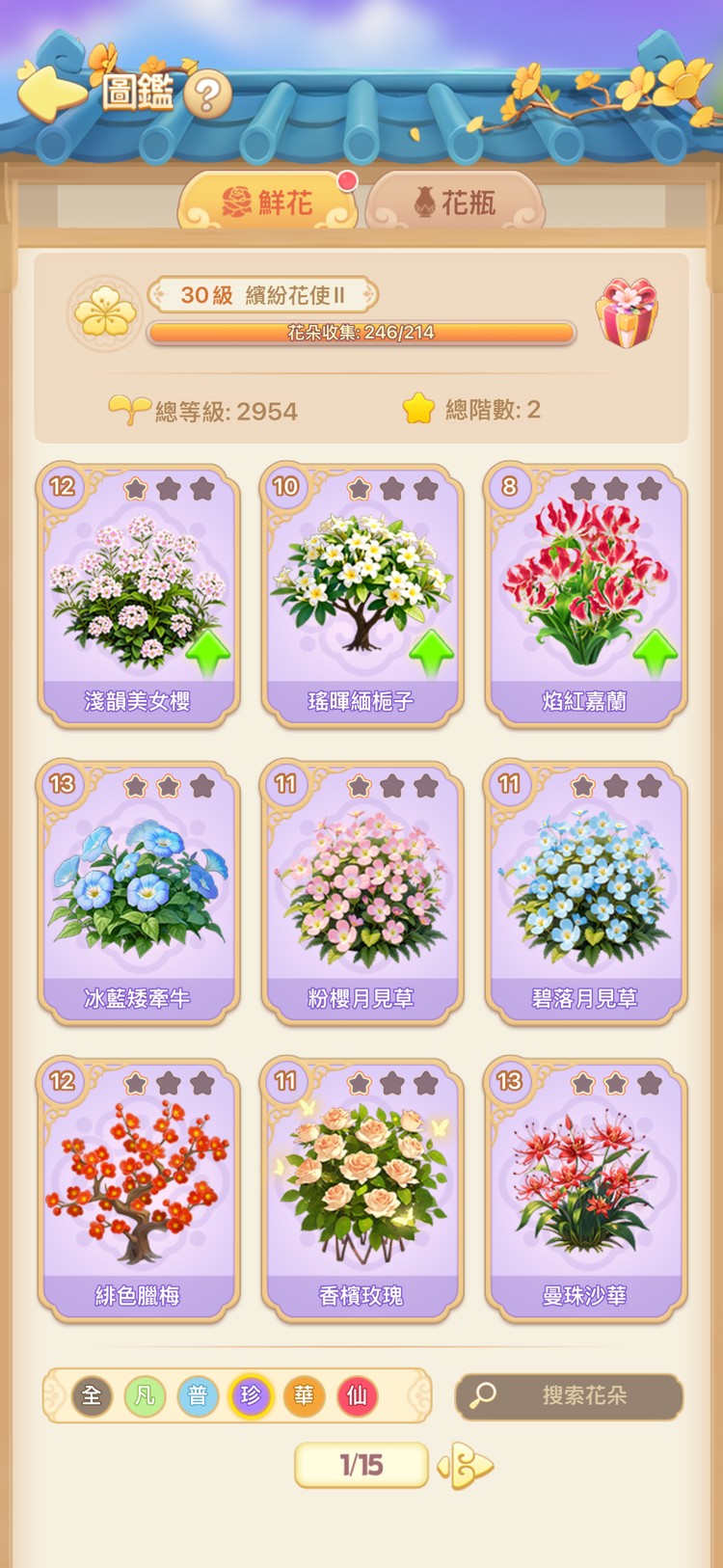Filter flowers by 華 rarity
The image size is (723, 1568).
(x=304, y=1395)
